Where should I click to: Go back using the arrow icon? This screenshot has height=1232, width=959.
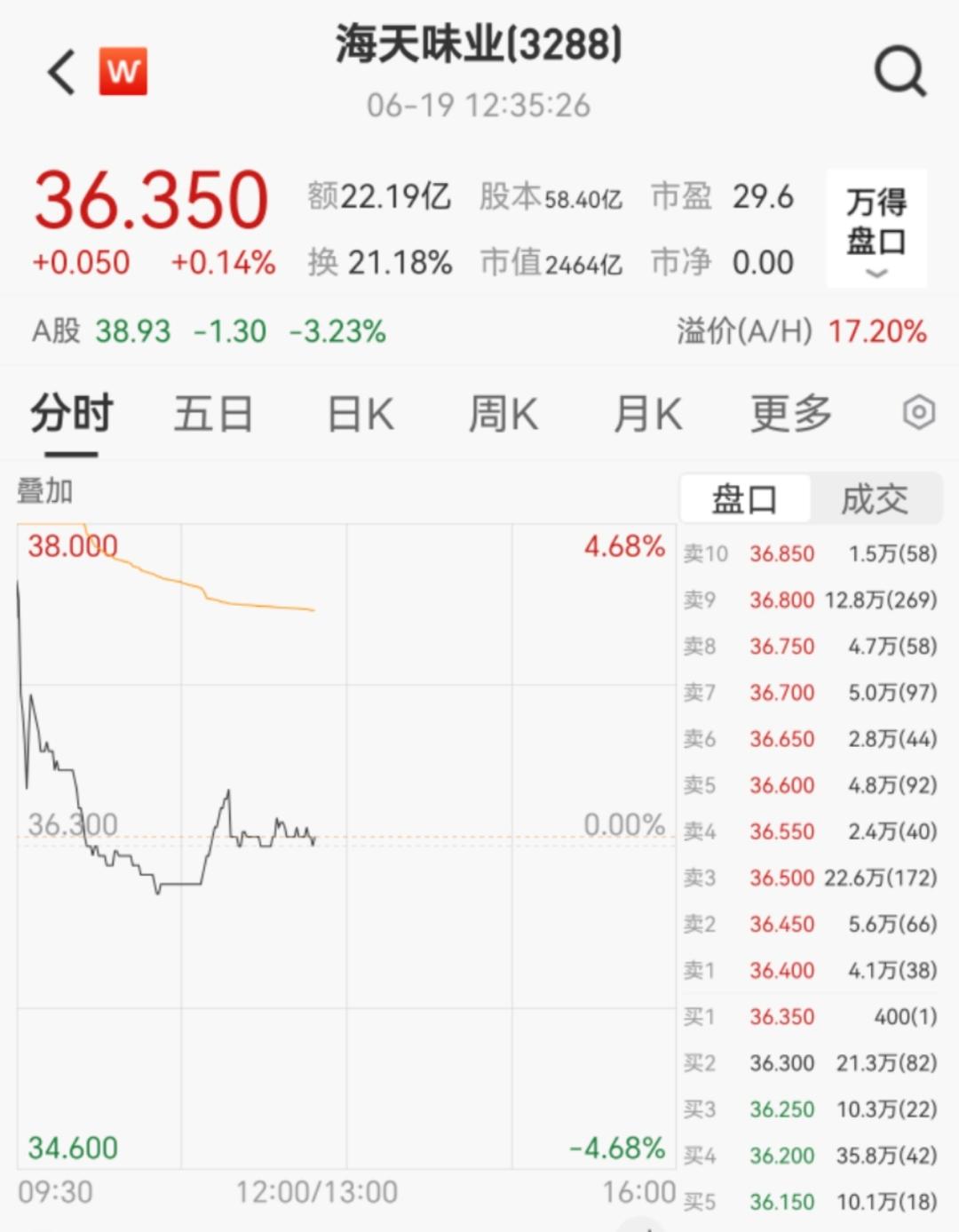(x=62, y=72)
